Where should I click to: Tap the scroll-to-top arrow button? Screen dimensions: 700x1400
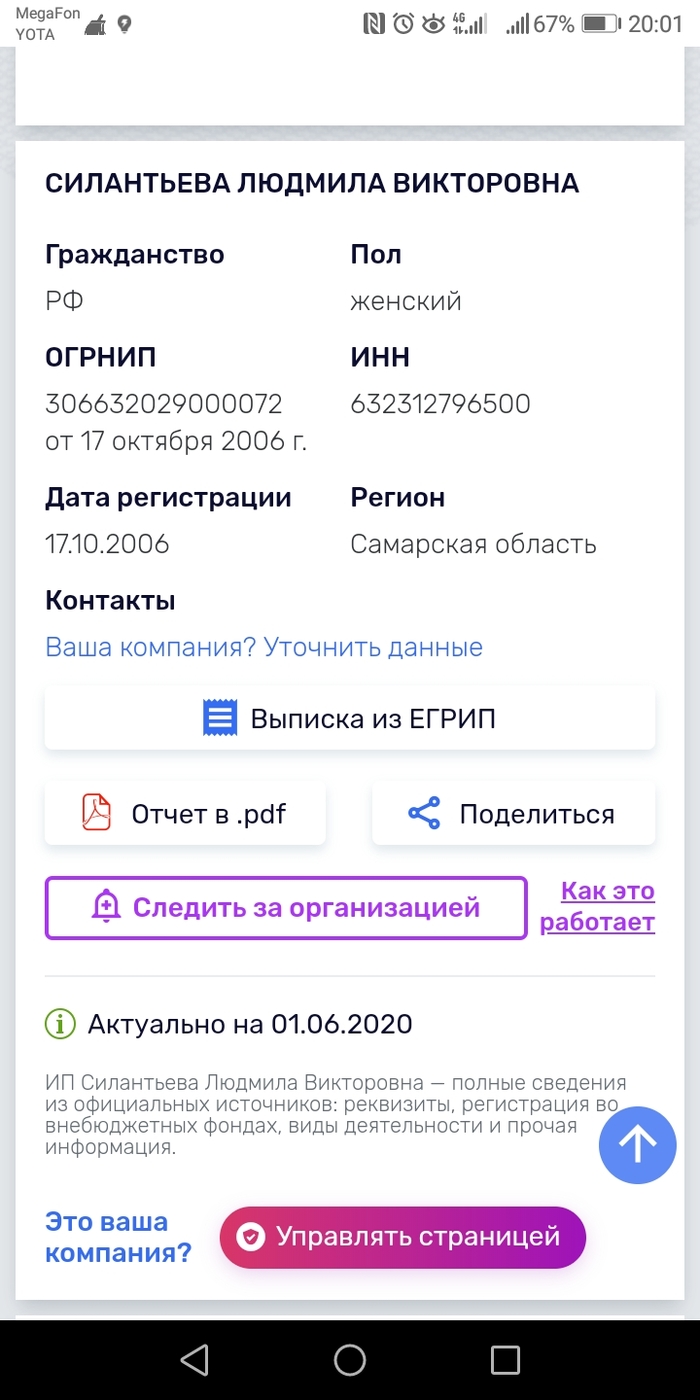[x=637, y=1146]
